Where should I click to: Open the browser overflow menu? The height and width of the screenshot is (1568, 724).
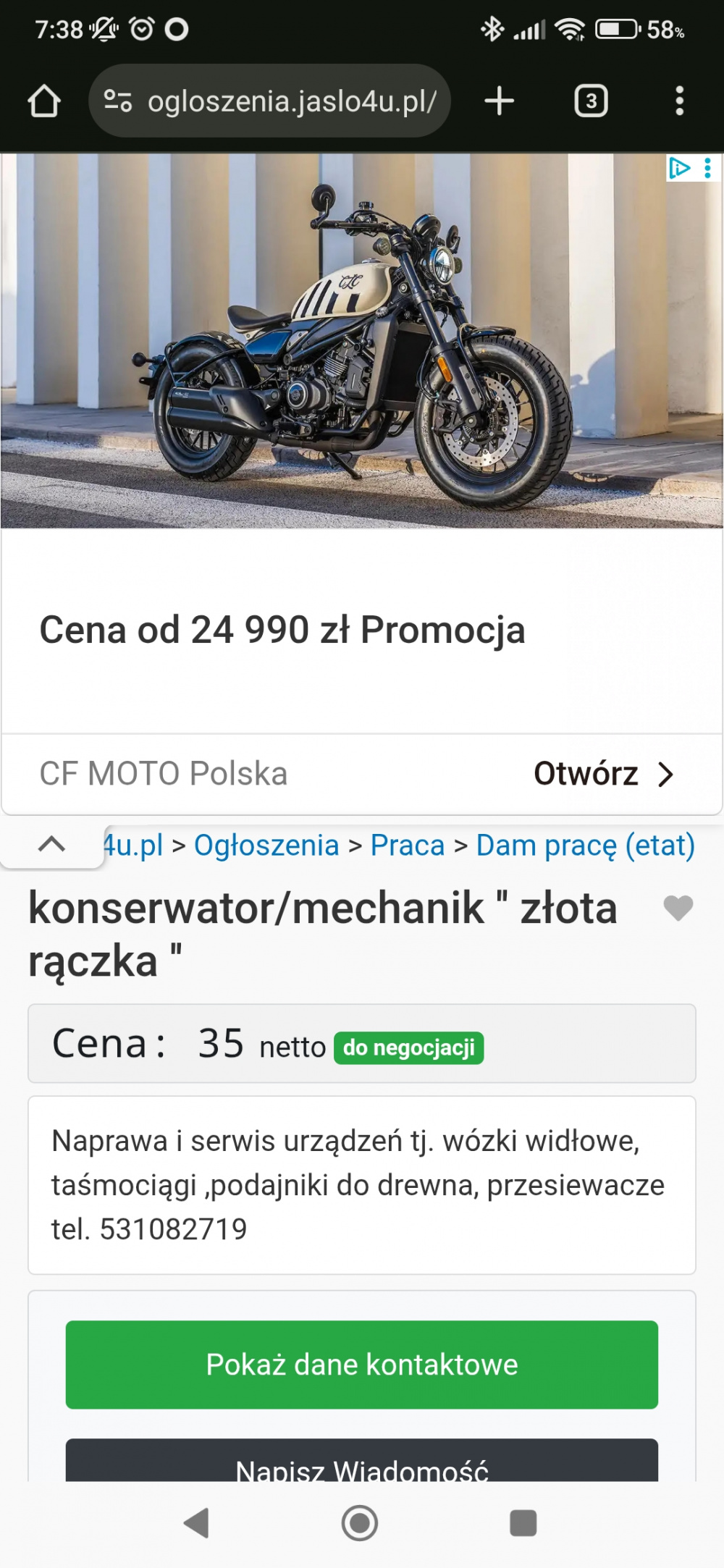679,101
